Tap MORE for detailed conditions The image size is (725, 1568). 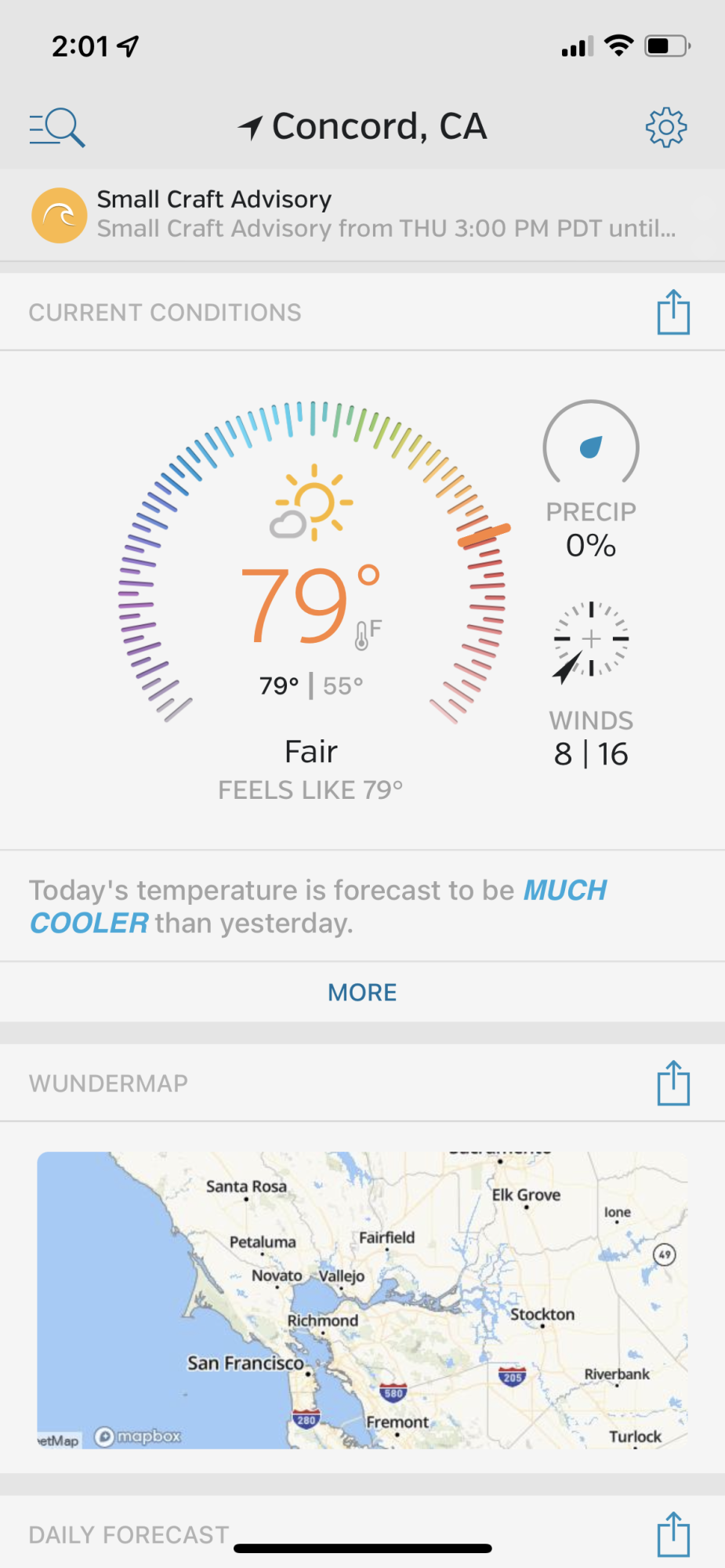[362, 993]
